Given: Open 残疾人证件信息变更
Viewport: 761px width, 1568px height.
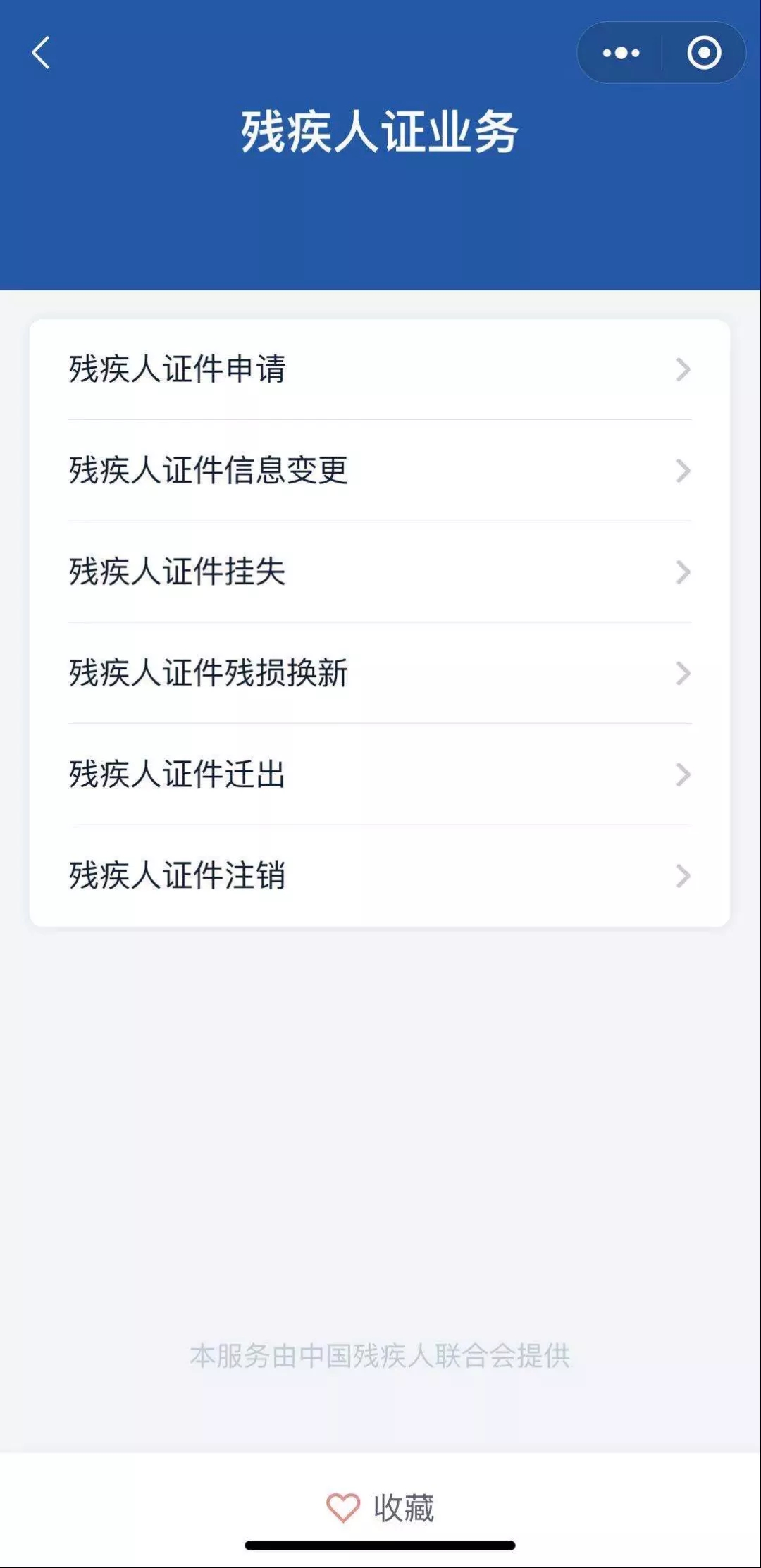Looking at the screenshot, I should pyautogui.click(x=380, y=471).
